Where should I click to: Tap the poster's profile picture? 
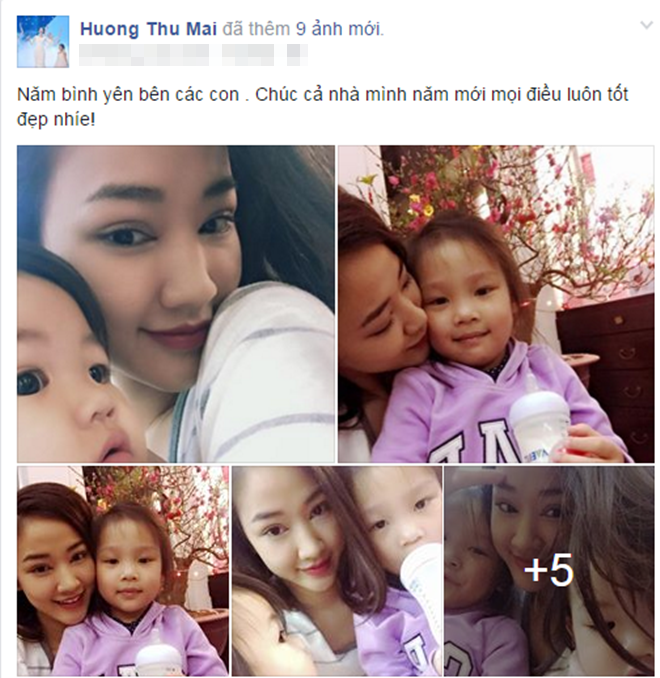pos(43,42)
